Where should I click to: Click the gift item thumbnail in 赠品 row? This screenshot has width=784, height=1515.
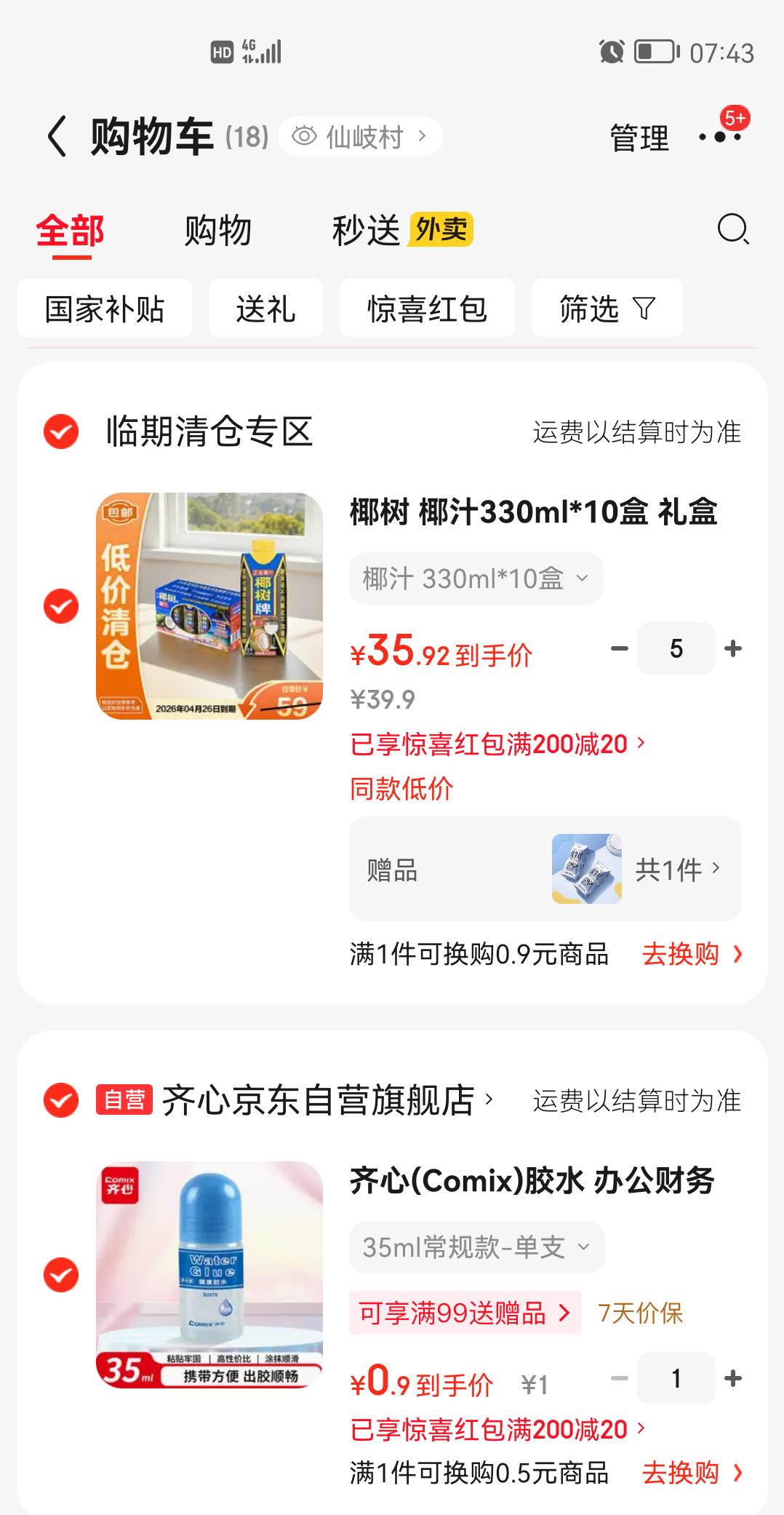point(589,869)
